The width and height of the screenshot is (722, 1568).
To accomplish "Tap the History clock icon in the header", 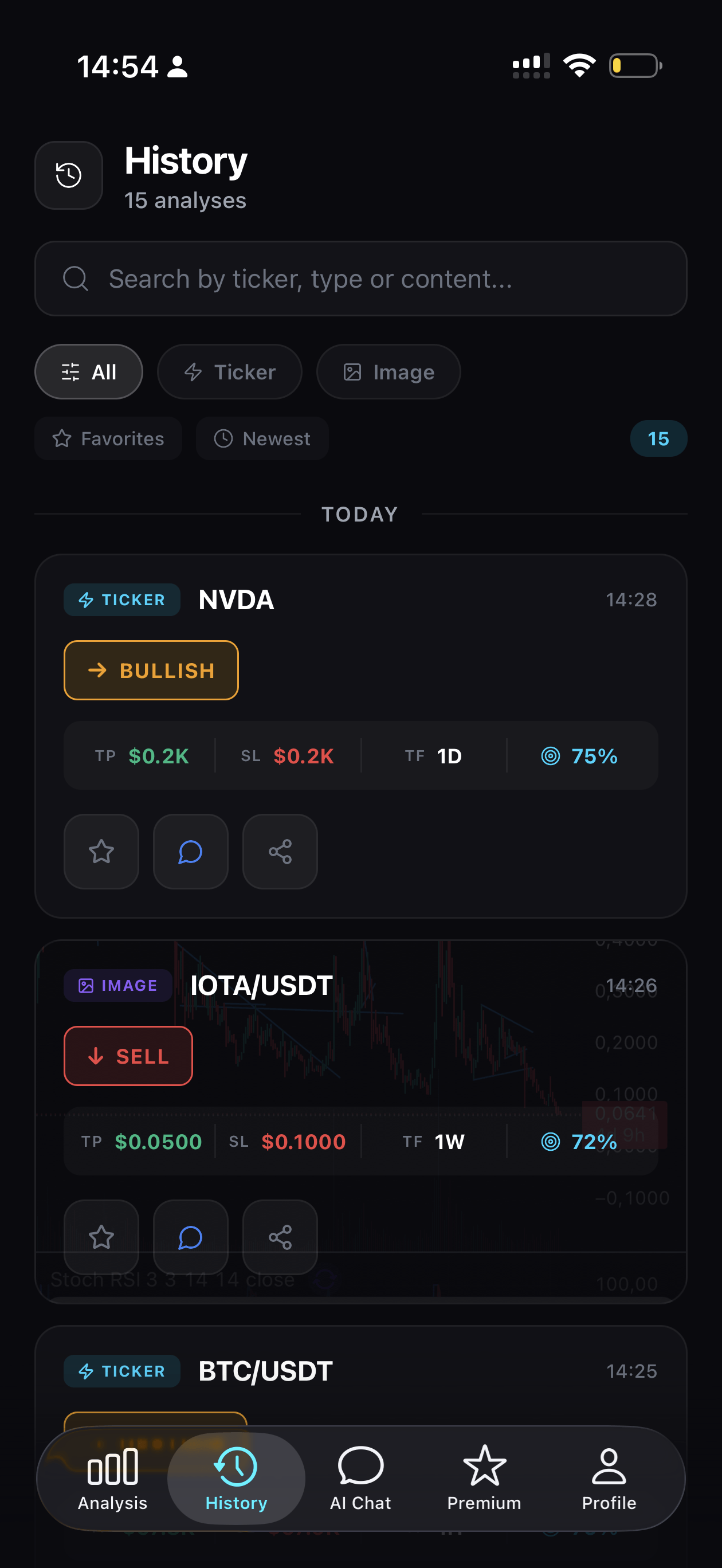I will [x=68, y=175].
